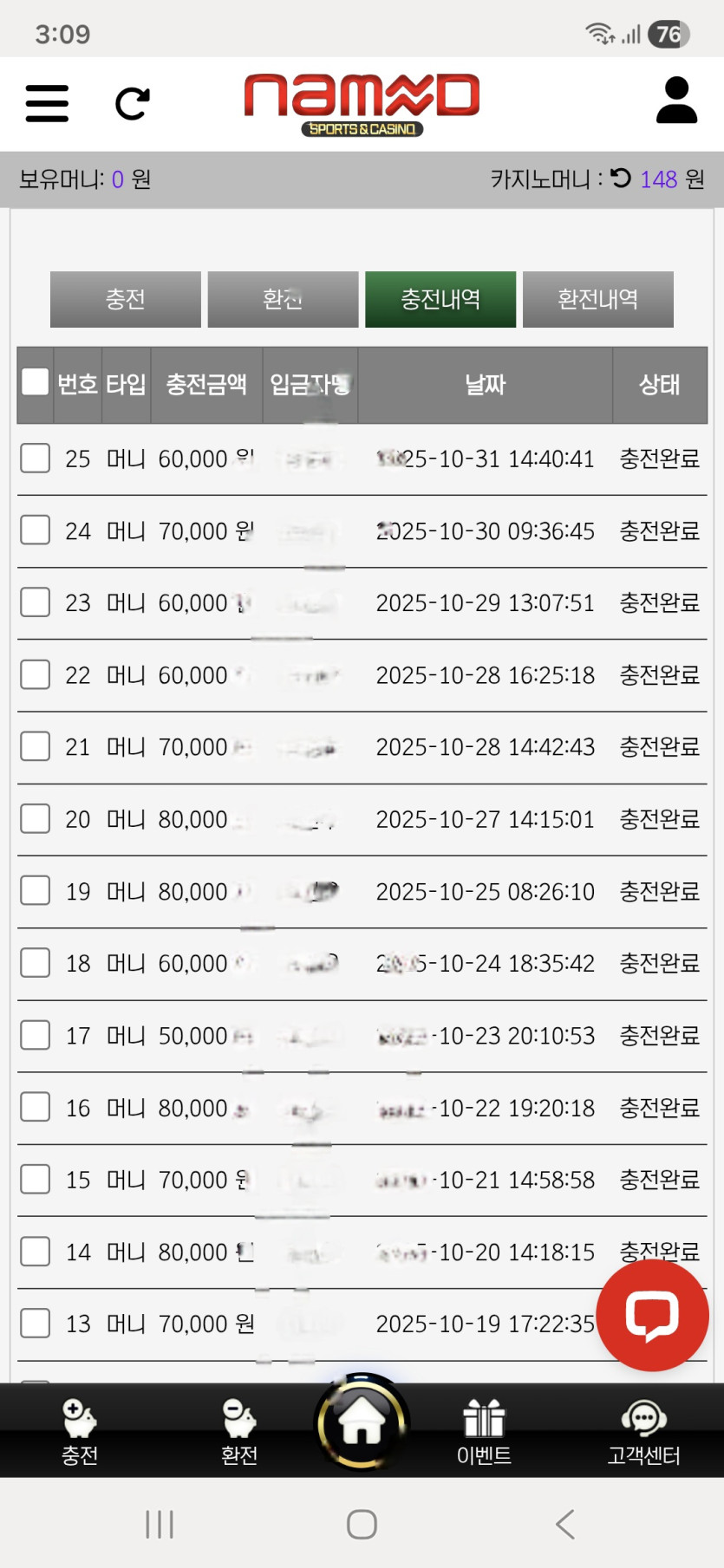Tick the checkbox for row 16

(36, 1107)
